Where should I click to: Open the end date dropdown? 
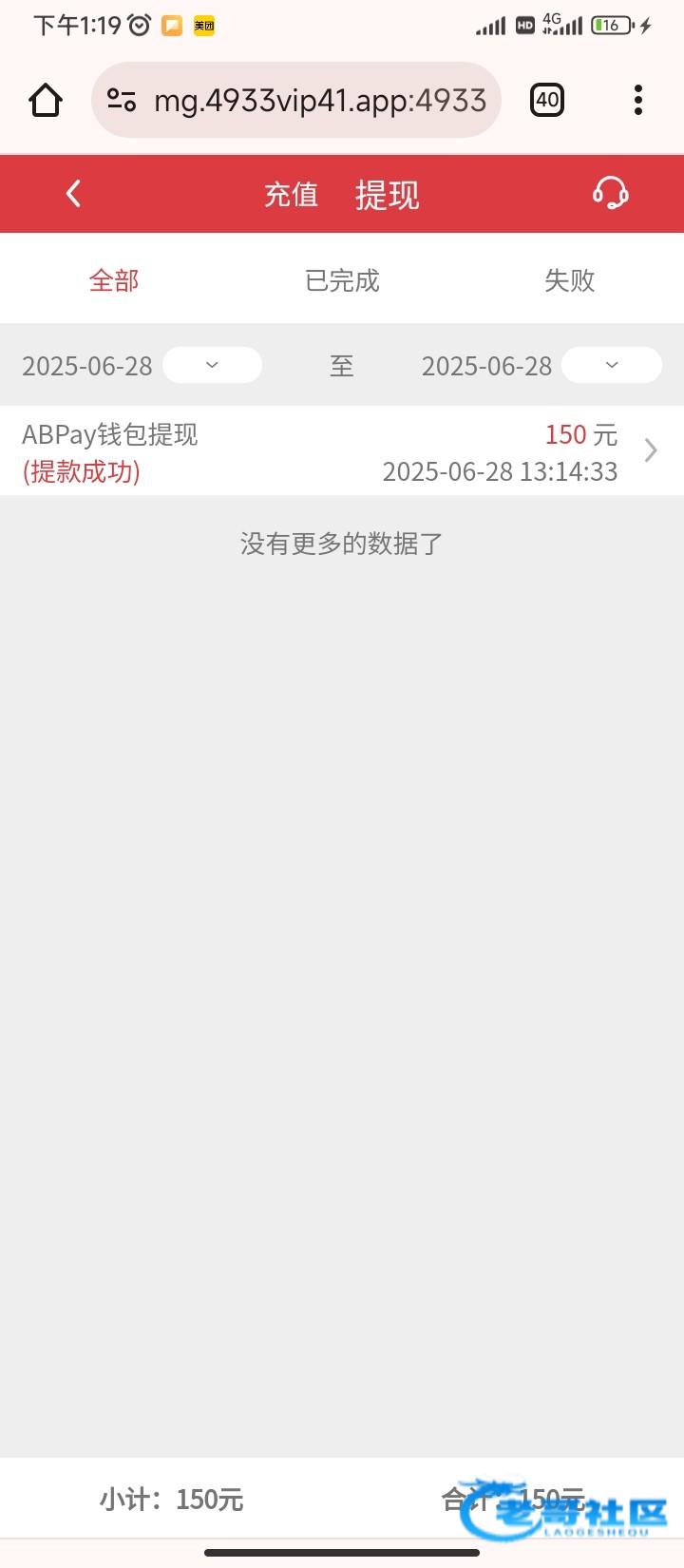pyautogui.click(x=611, y=365)
